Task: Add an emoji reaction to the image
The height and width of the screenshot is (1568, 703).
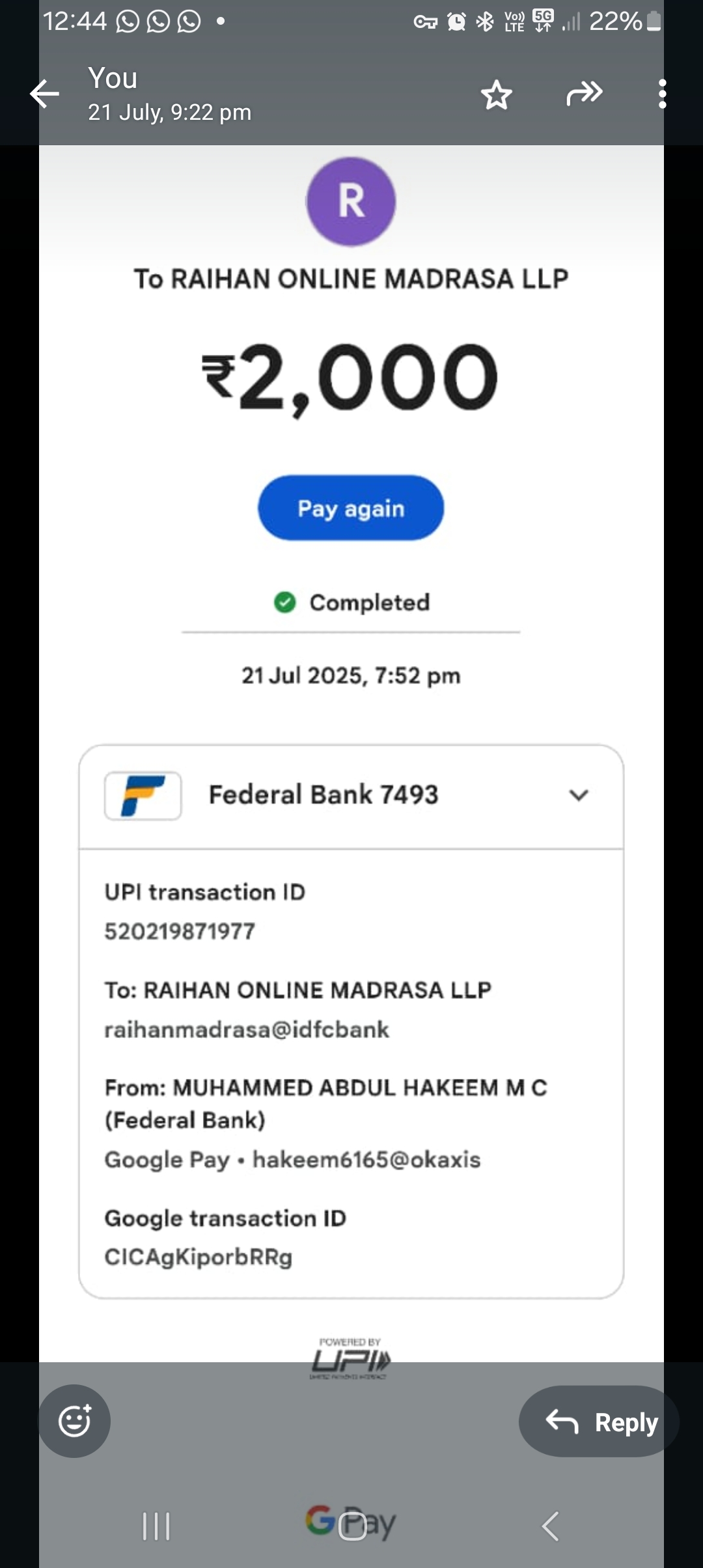Action: coord(75,1420)
